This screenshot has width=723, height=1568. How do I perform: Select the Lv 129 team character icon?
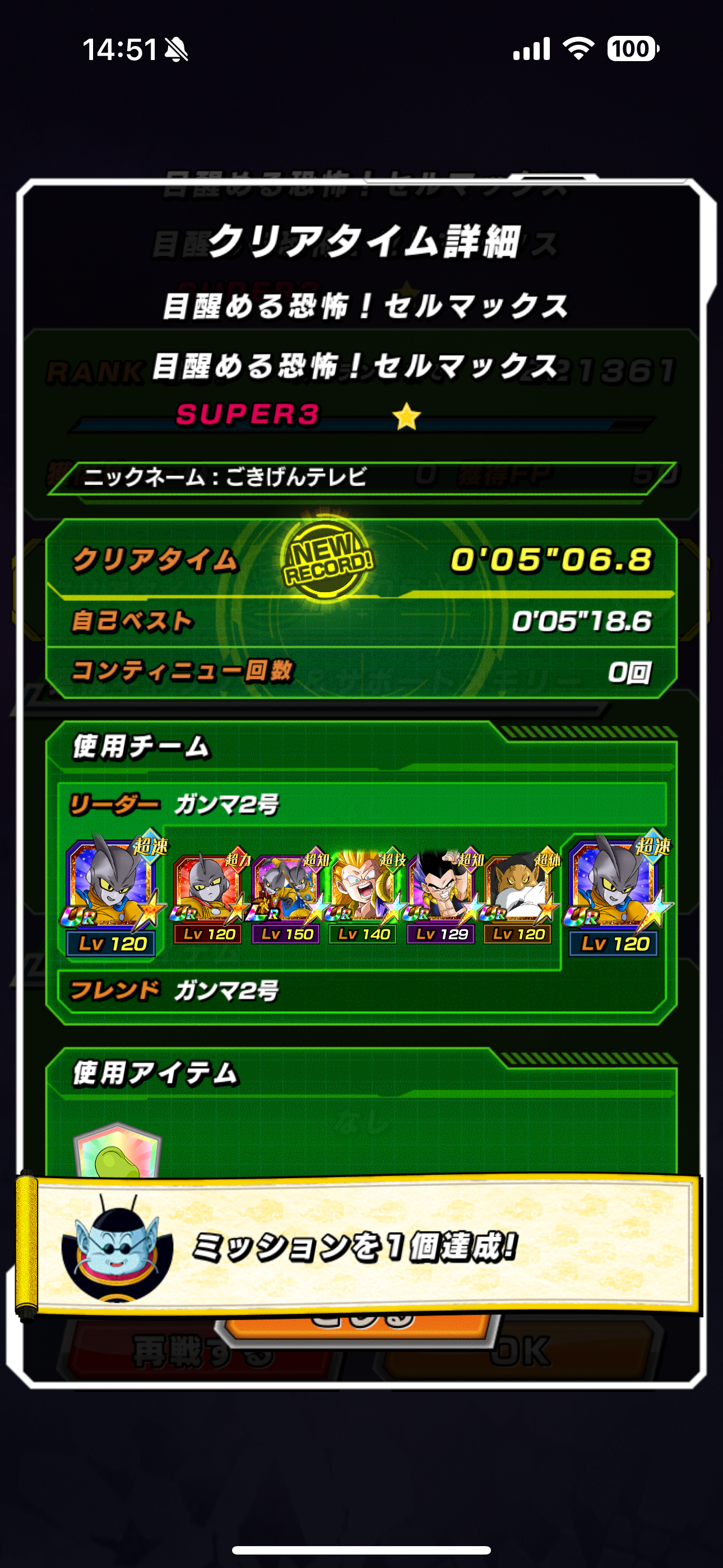pos(442,896)
